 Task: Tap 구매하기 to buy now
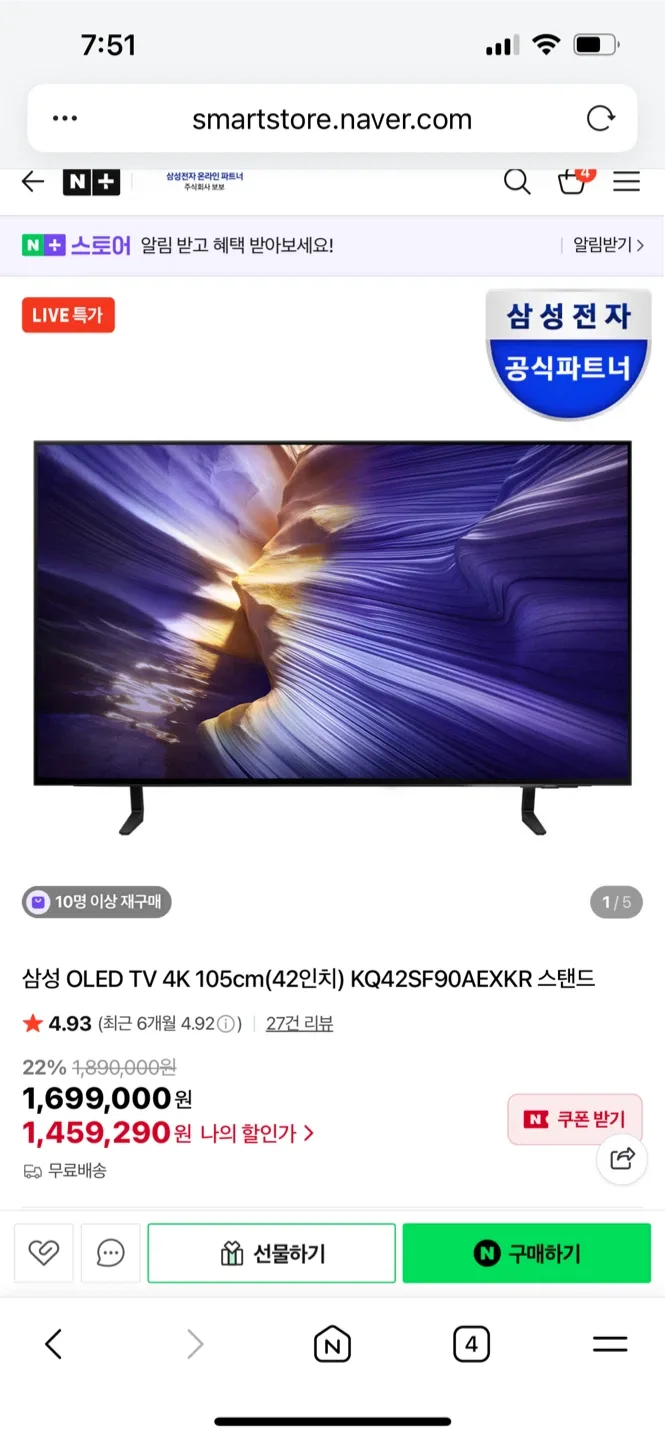(x=527, y=1253)
